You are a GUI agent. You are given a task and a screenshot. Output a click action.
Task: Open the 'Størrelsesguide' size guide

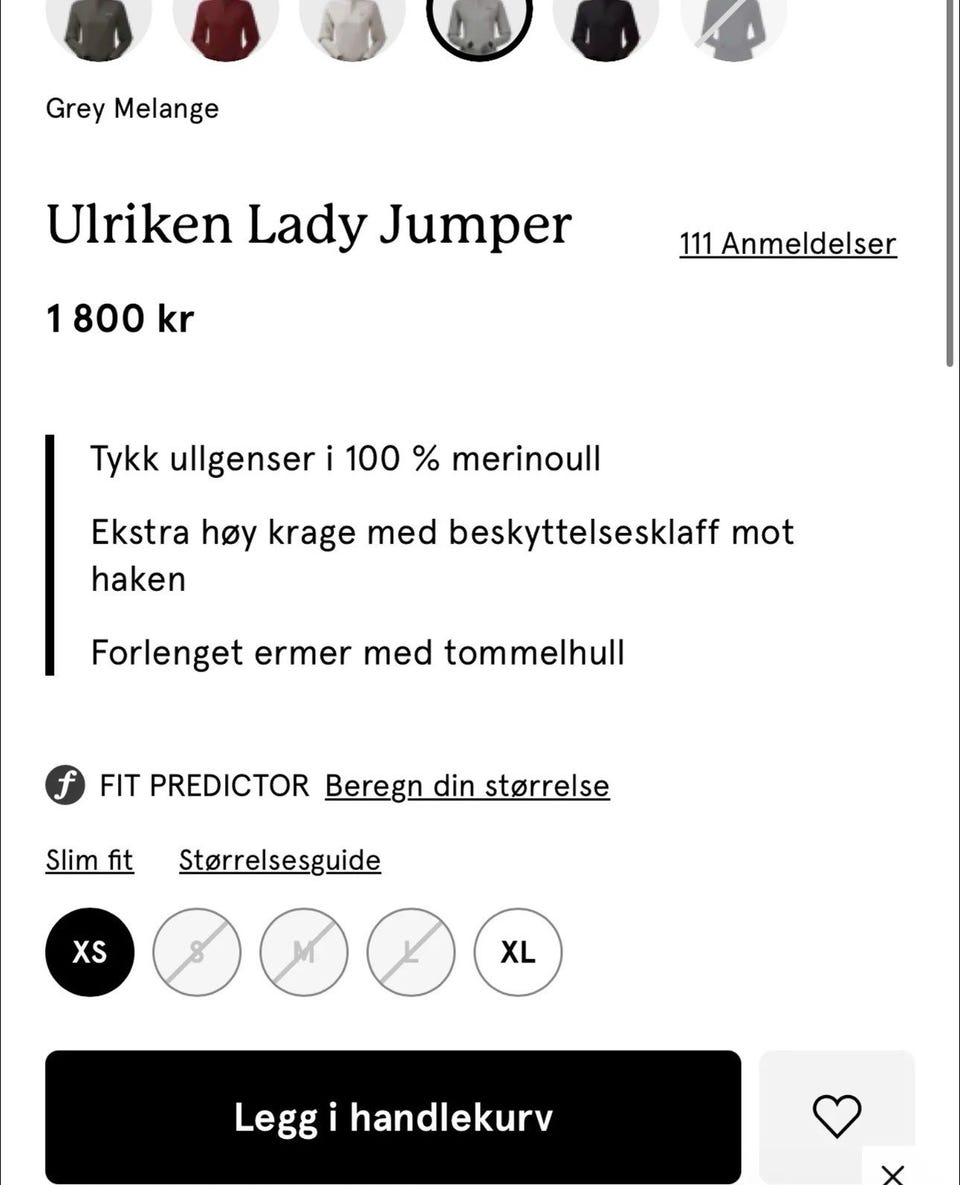click(279, 859)
